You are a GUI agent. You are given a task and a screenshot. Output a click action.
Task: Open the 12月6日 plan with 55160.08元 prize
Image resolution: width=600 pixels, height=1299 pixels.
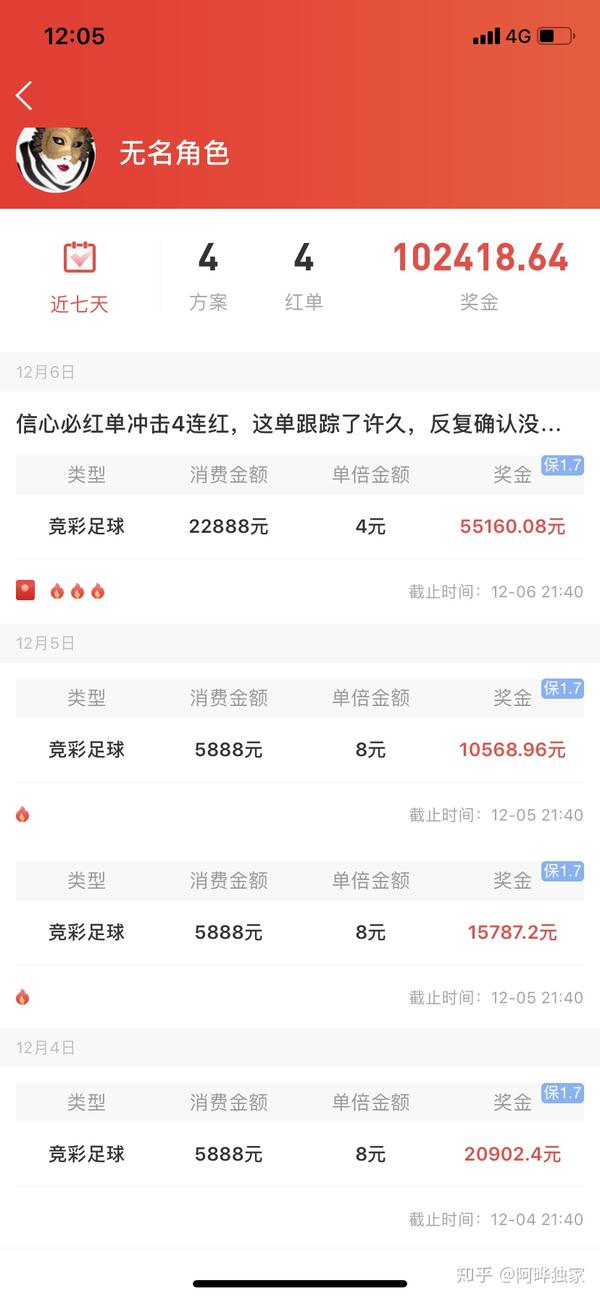coord(300,526)
